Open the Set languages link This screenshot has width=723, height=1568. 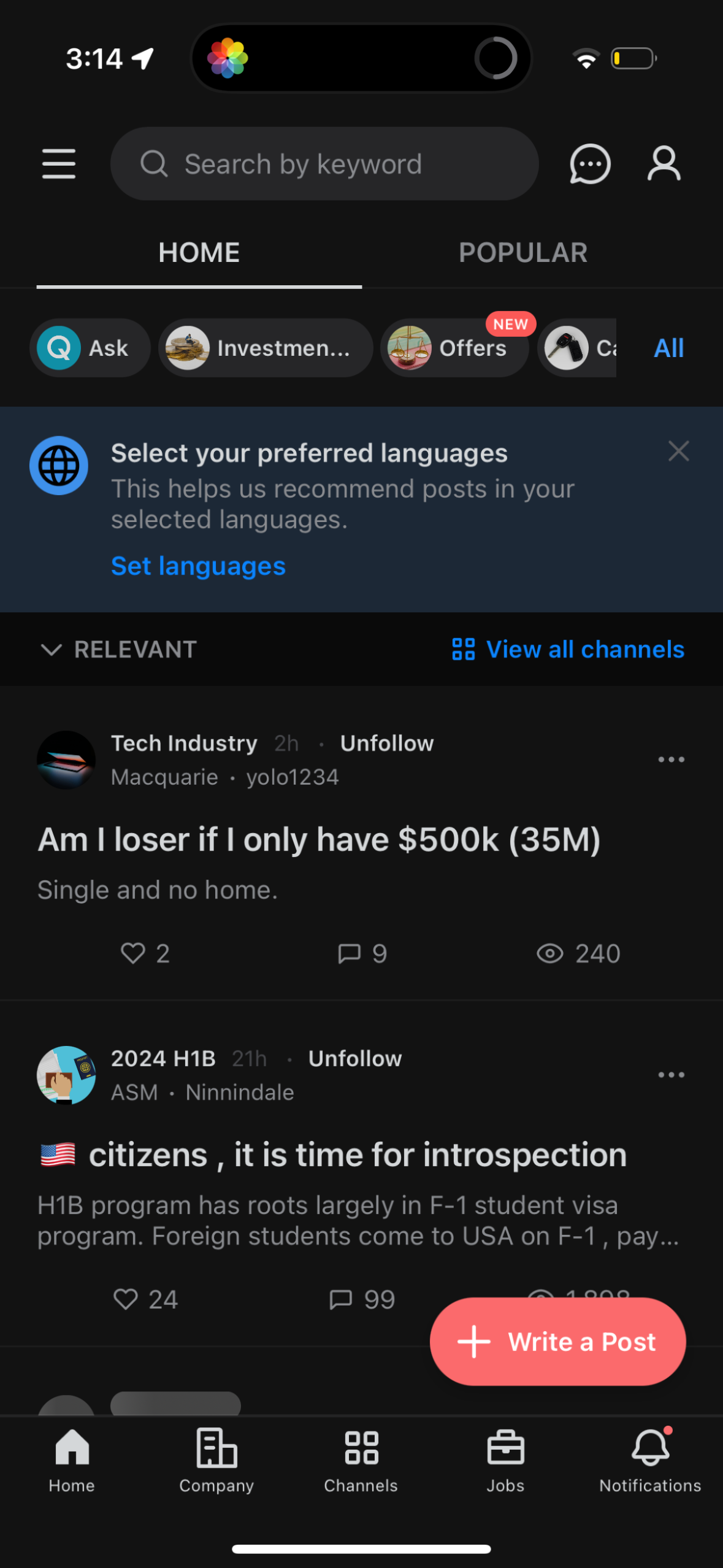click(197, 565)
